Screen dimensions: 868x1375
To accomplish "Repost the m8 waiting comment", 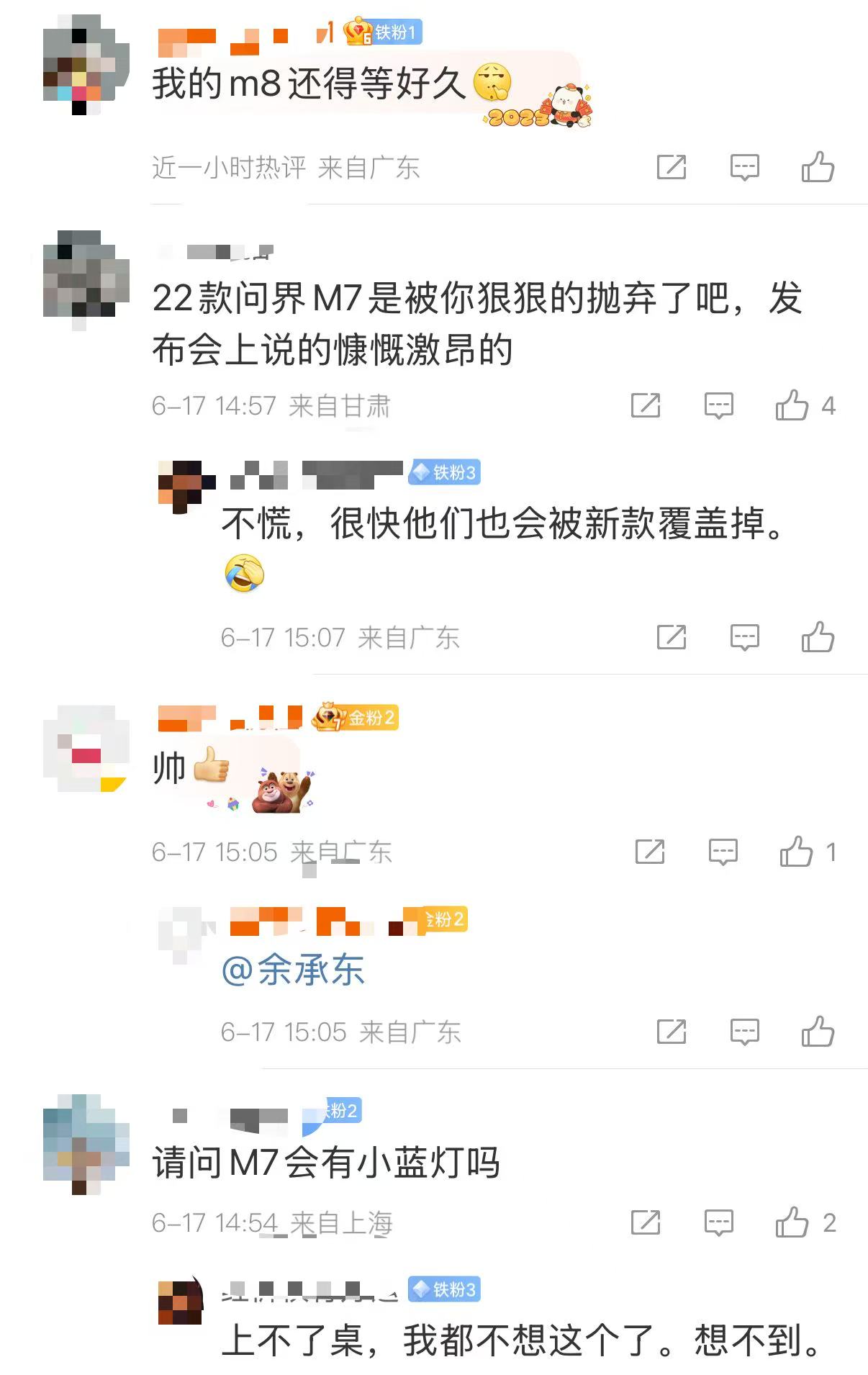I will coord(671,167).
